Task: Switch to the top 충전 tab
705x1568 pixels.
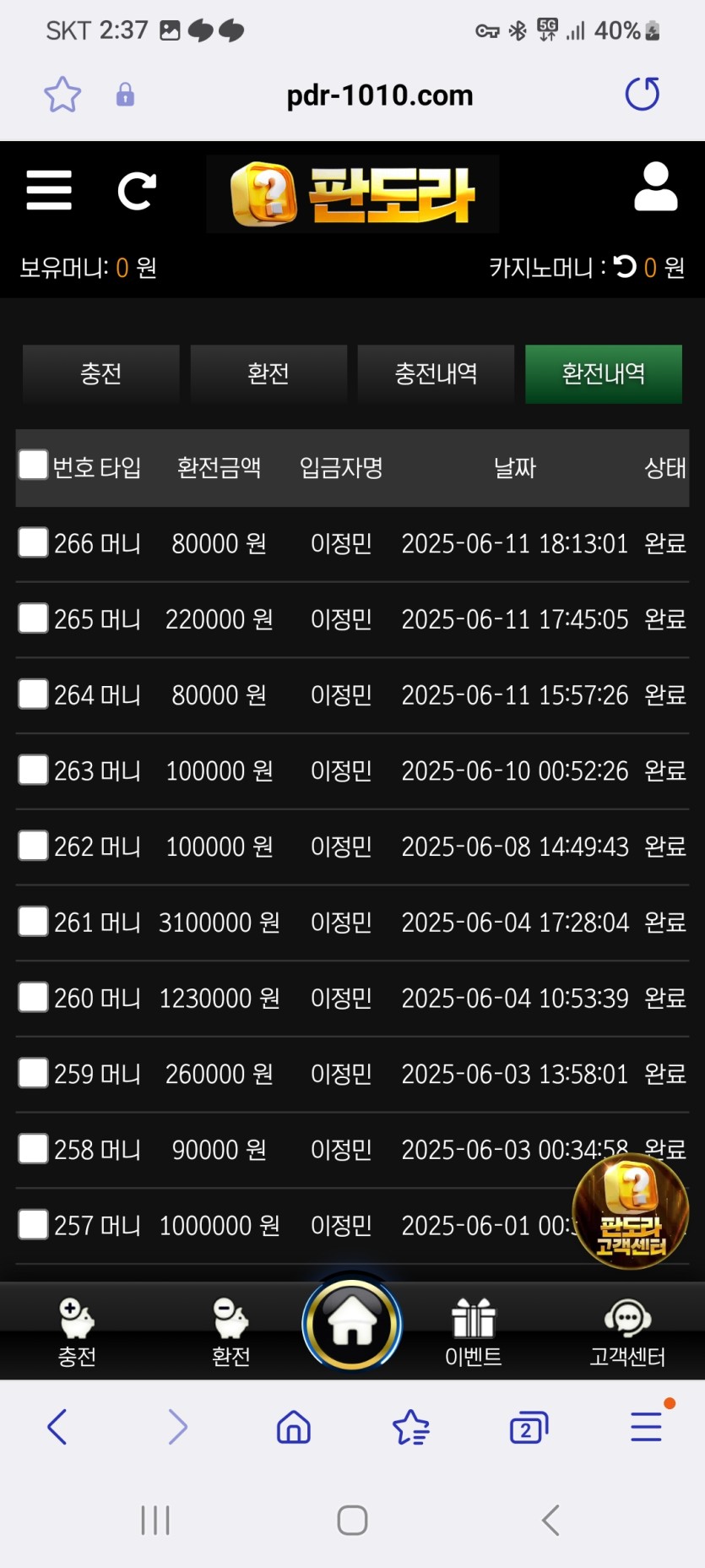Action: coord(100,373)
